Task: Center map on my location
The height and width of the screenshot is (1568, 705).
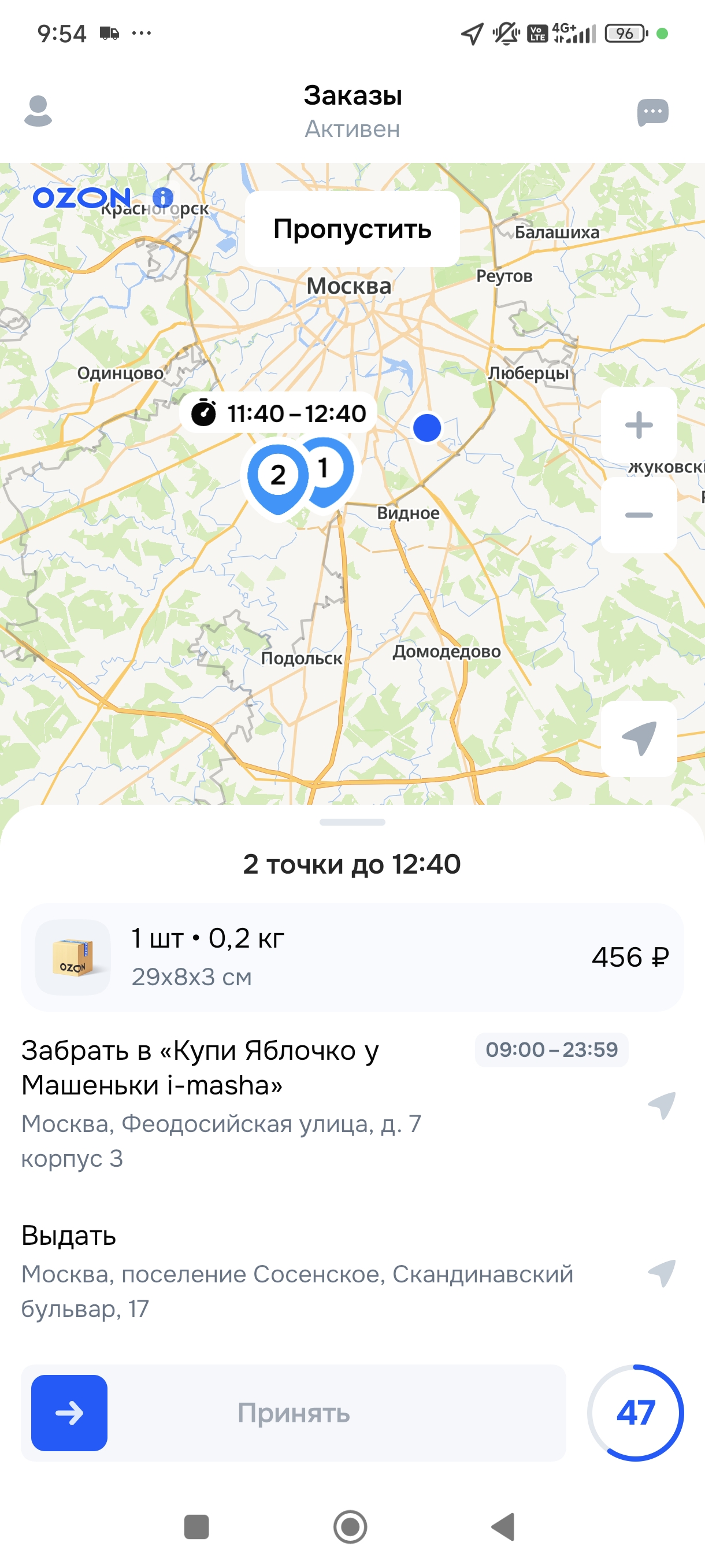Action: [639, 738]
